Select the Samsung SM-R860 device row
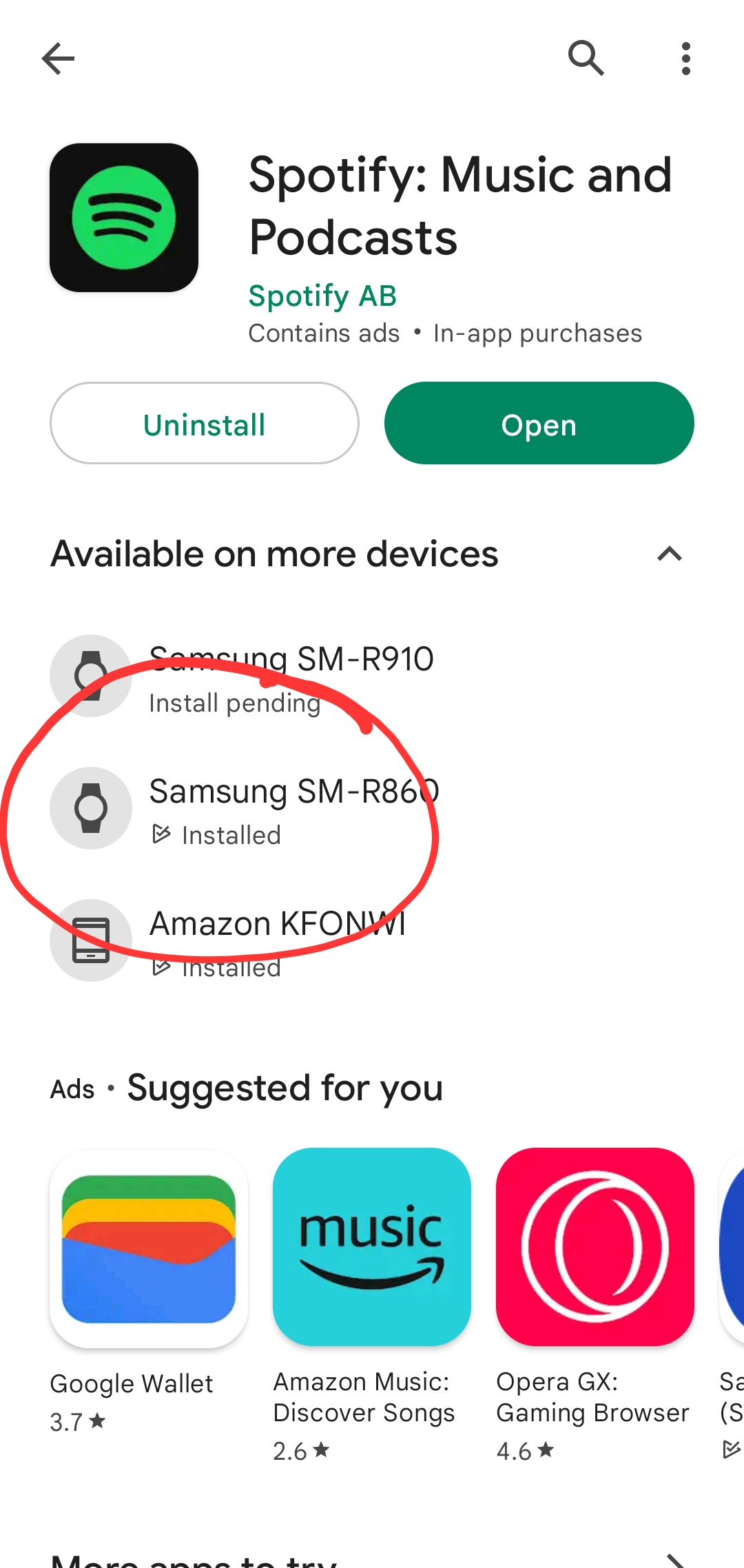 click(x=289, y=809)
